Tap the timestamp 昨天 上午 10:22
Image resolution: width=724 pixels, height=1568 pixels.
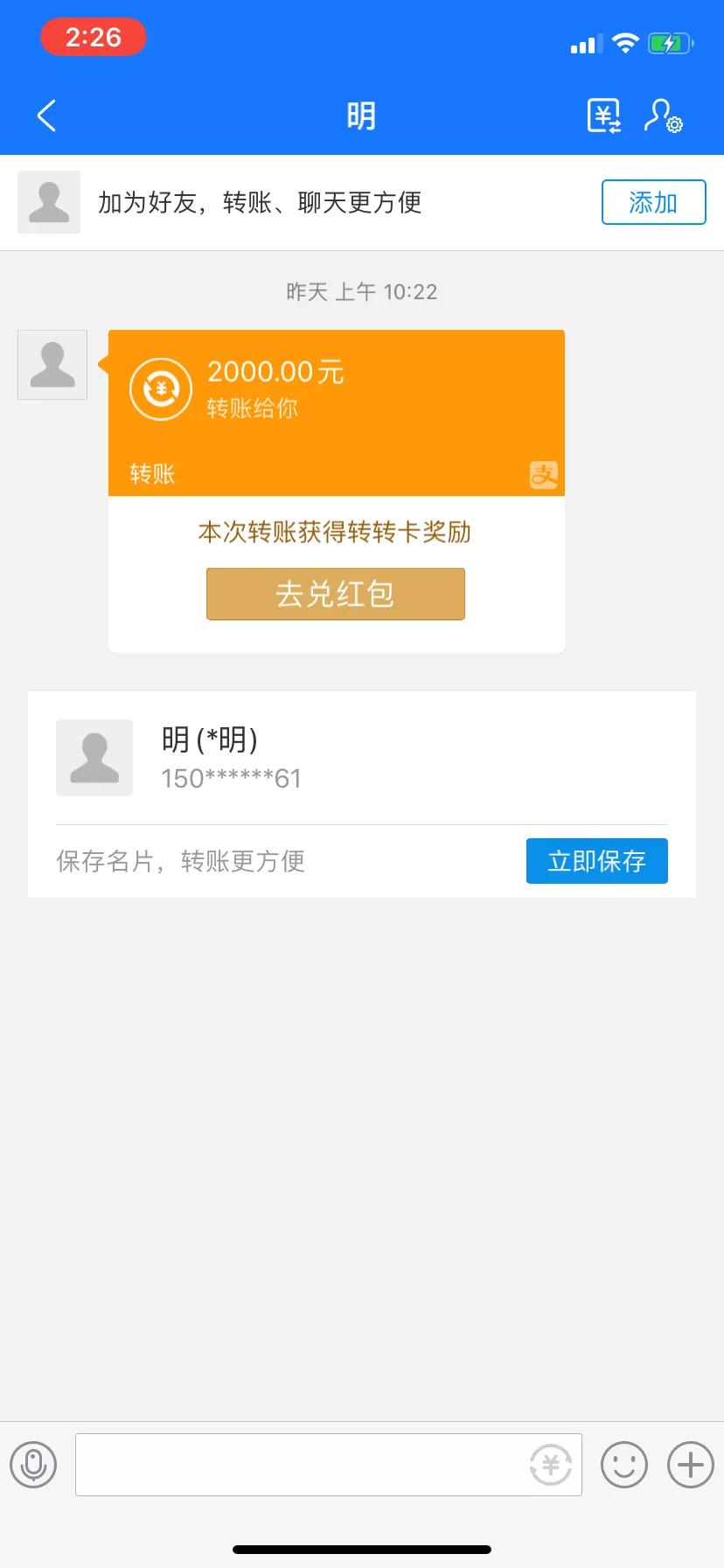click(x=361, y=291)
